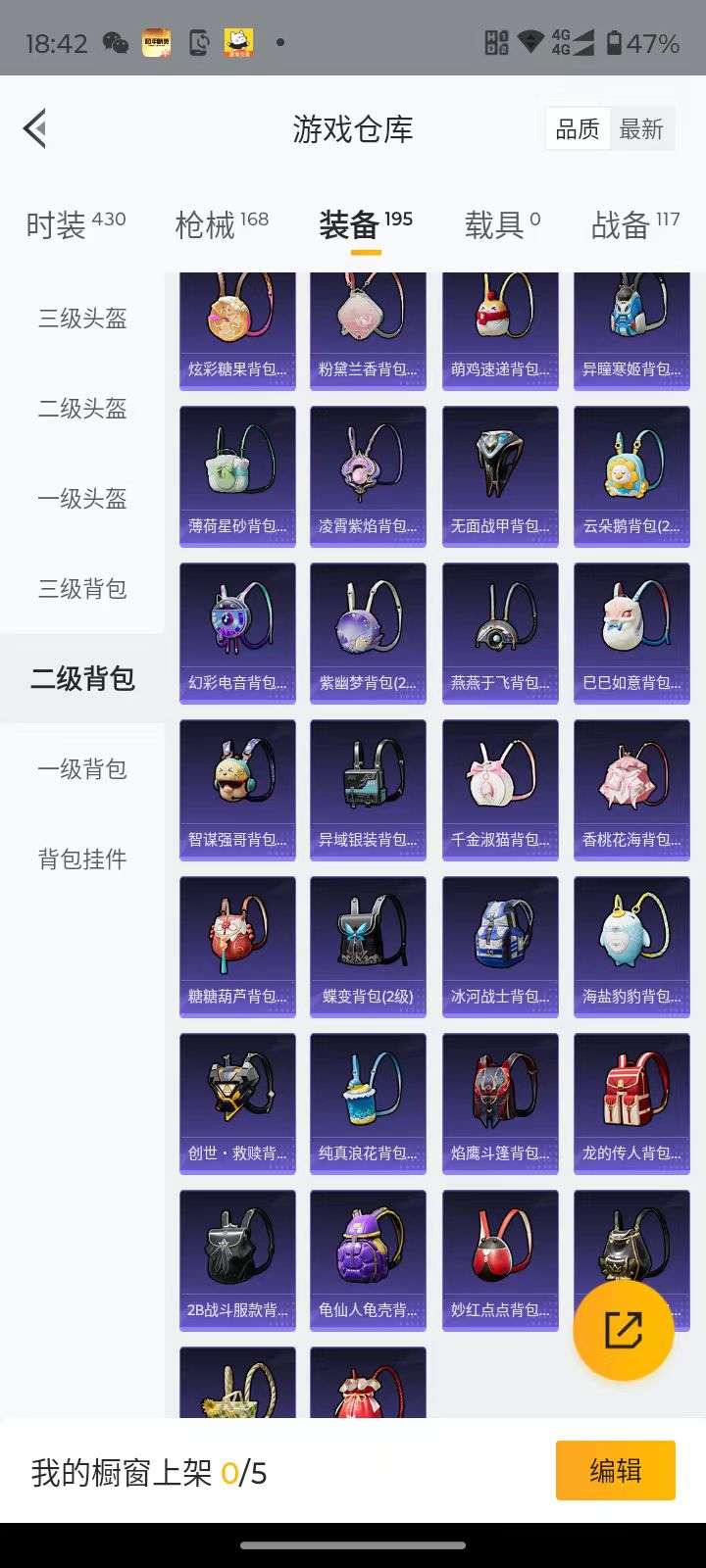Expand the 三级背包 category in sidebar

[81, 589]
